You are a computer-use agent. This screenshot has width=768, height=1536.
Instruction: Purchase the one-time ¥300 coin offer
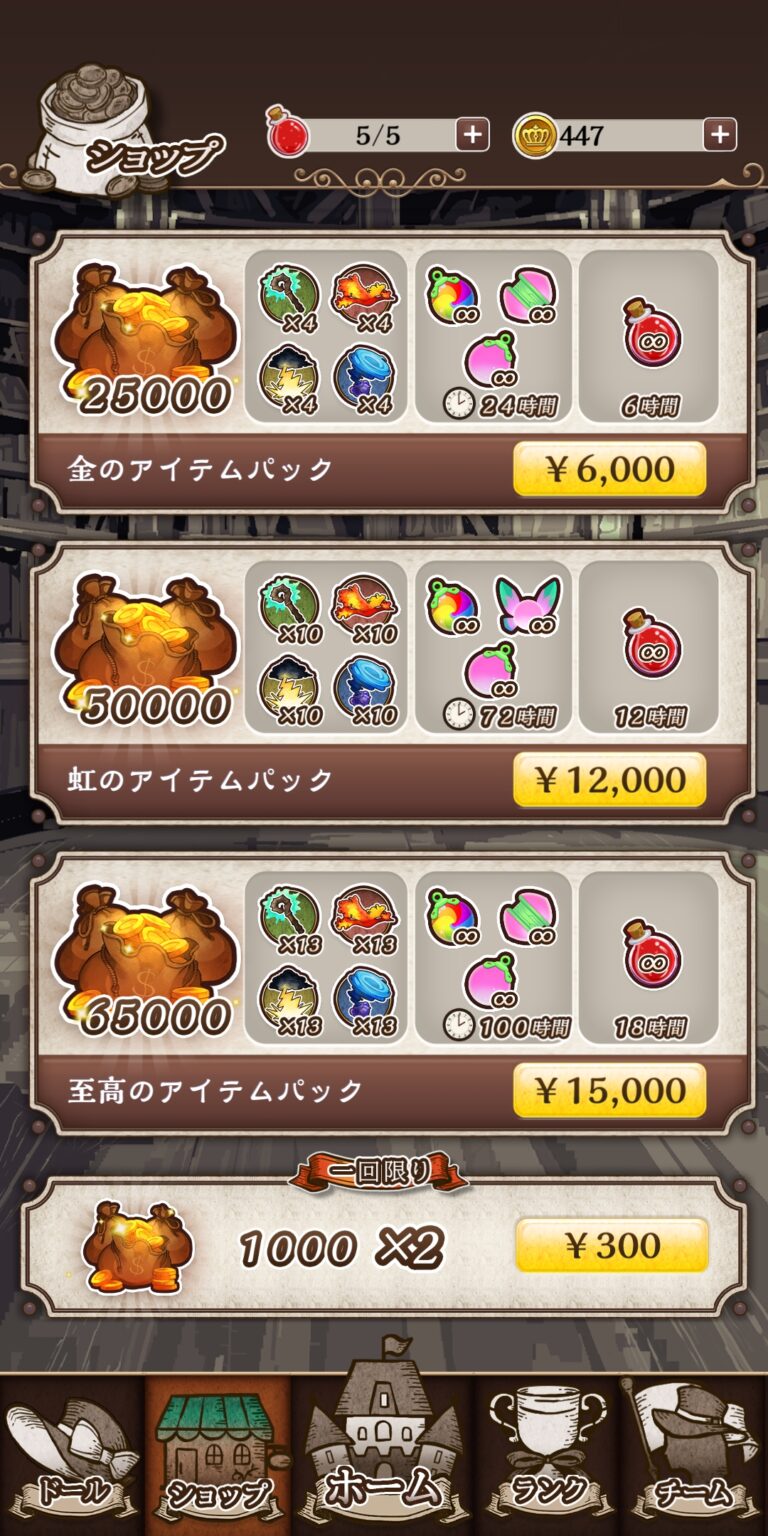(611, 1246)
